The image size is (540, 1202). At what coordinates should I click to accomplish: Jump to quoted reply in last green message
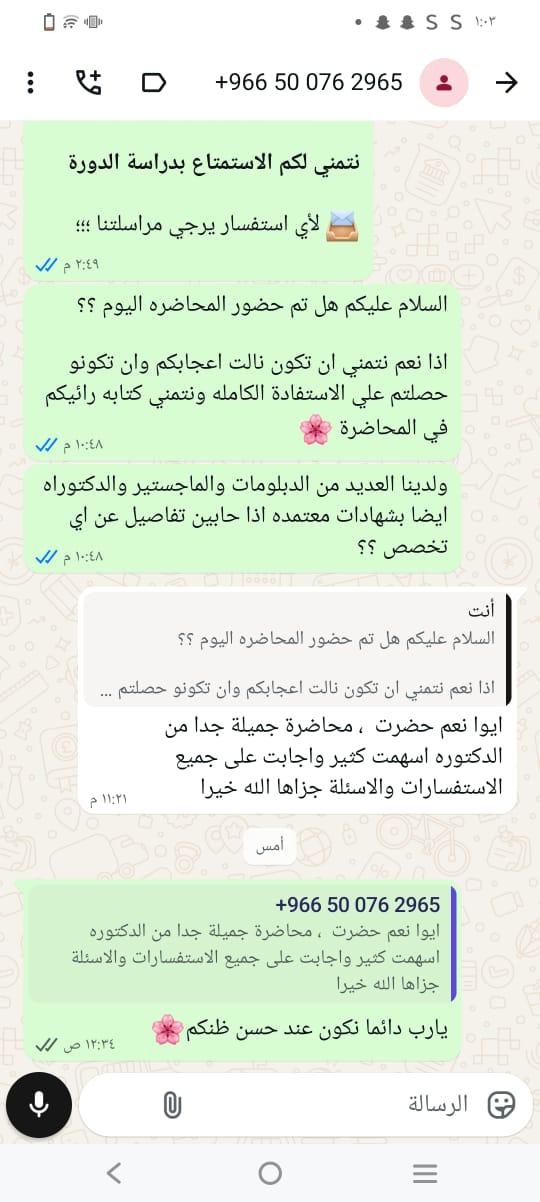tap(243, 943)
